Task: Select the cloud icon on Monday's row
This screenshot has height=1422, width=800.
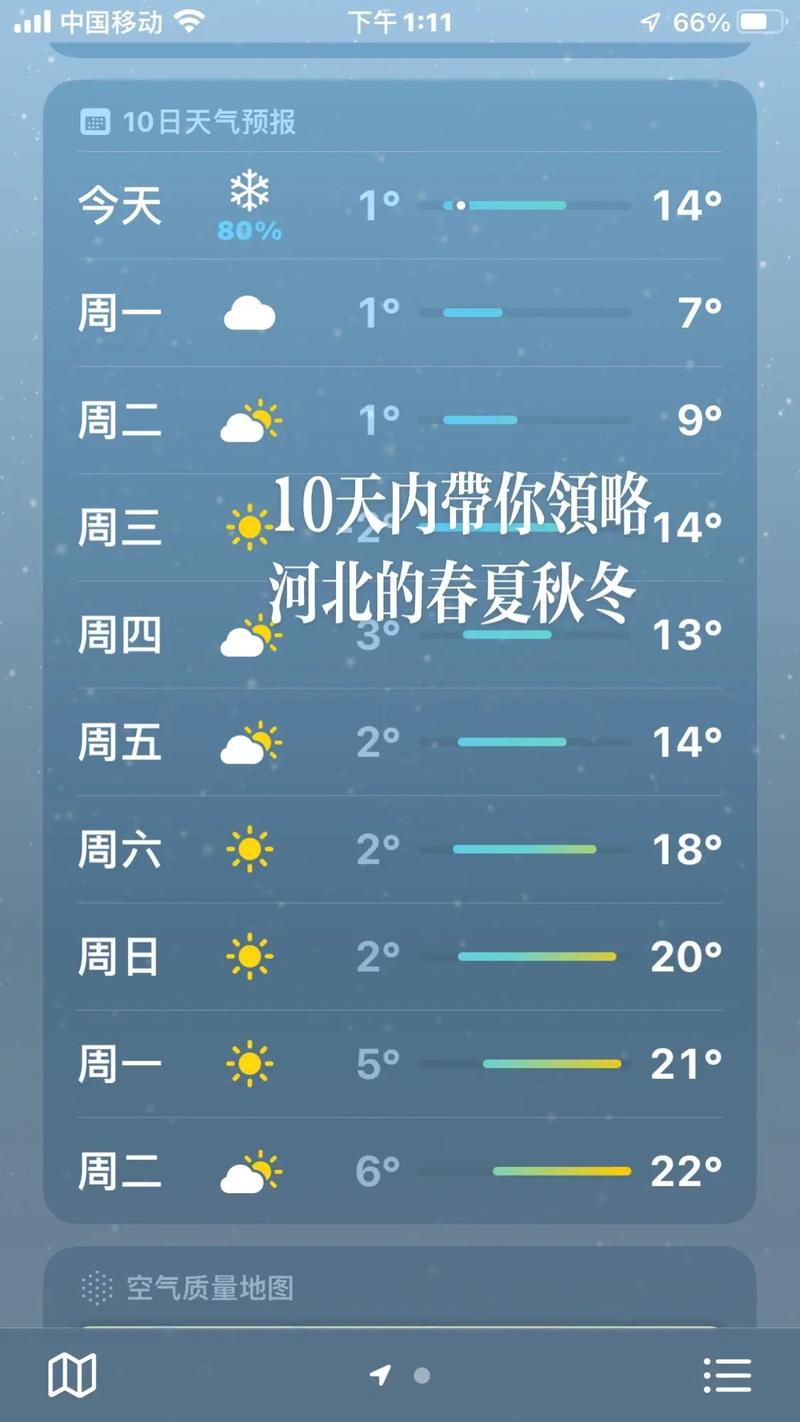Action: (249, 313)
